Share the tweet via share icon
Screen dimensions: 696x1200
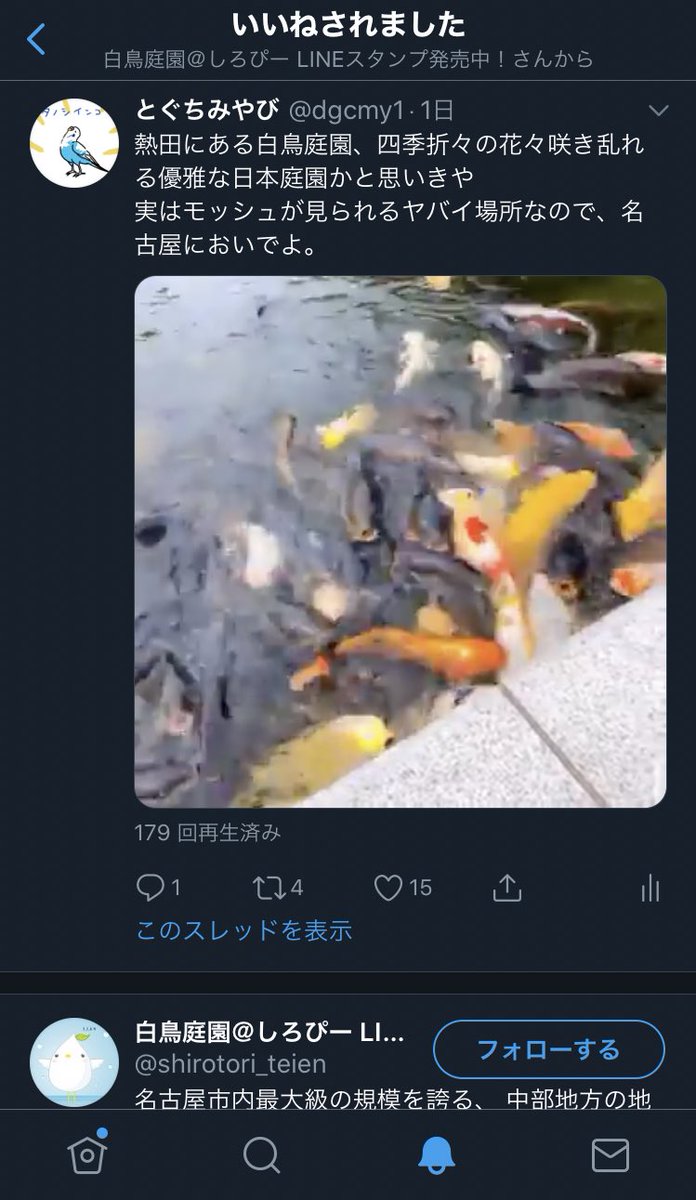[x=507, y=887]
